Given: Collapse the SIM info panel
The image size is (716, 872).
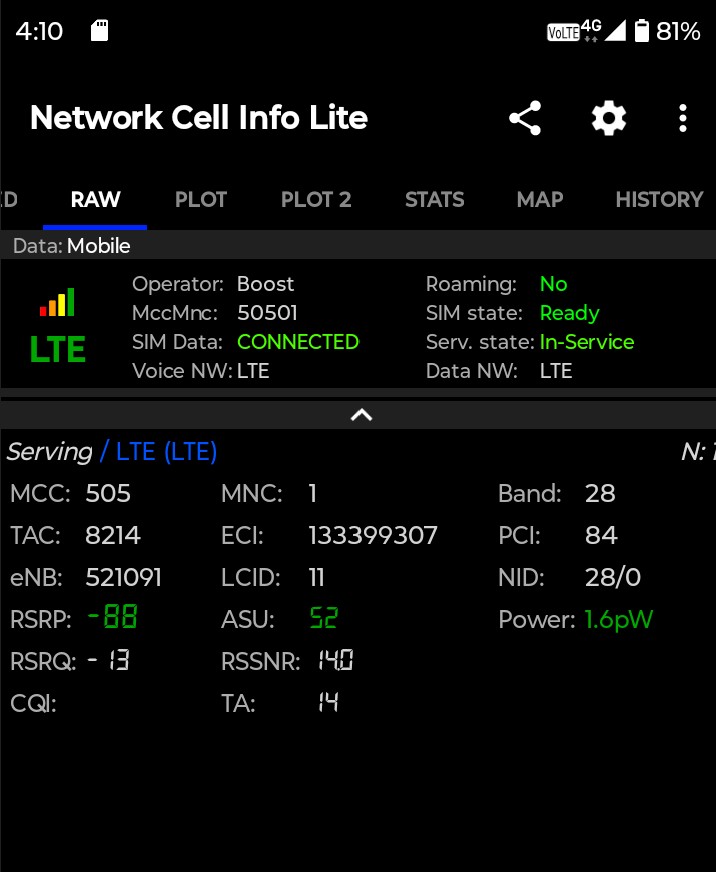Looking at the screenshot, I should [361, 414].
